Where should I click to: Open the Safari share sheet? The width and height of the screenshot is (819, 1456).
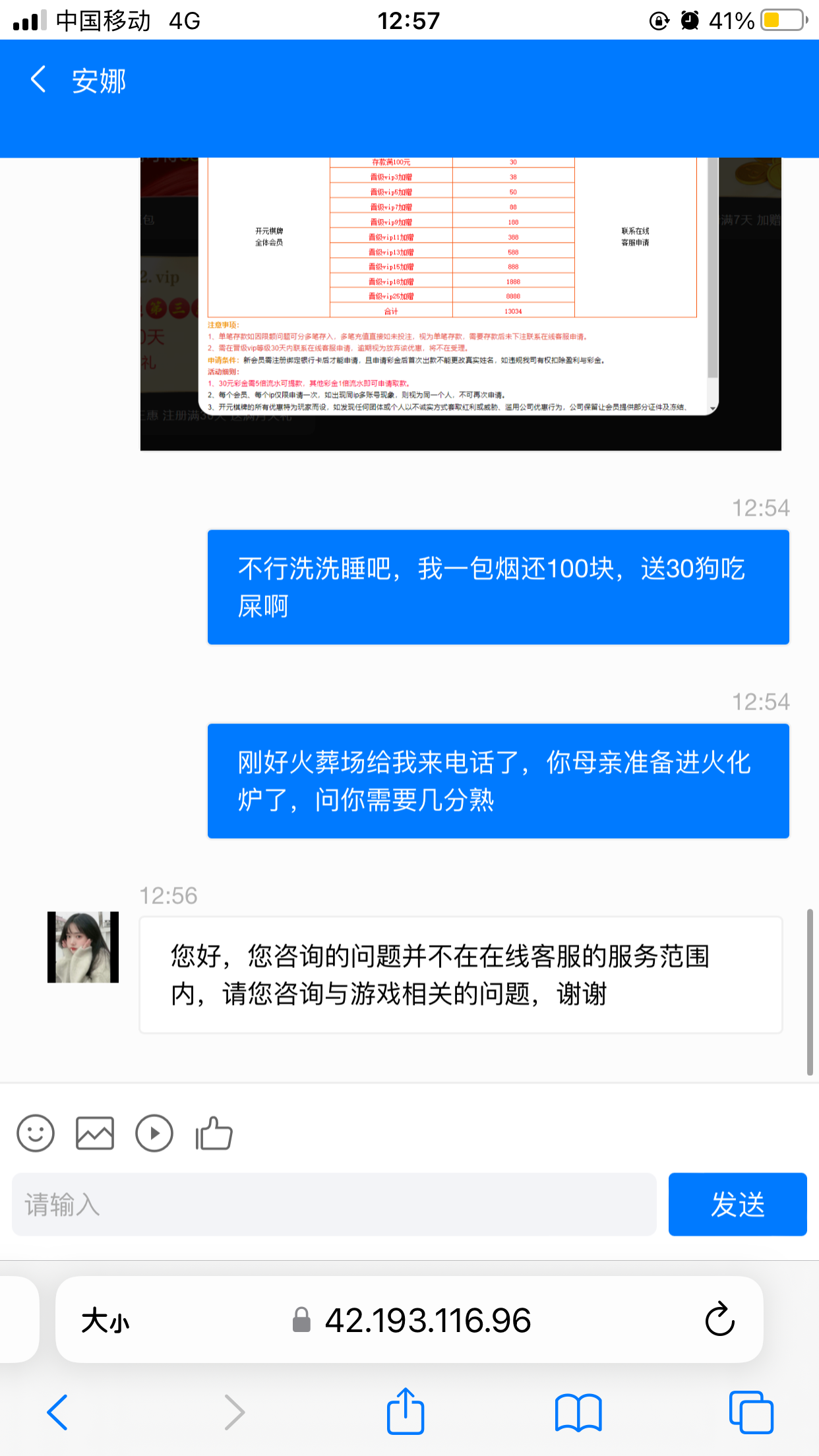[405, 1412]
